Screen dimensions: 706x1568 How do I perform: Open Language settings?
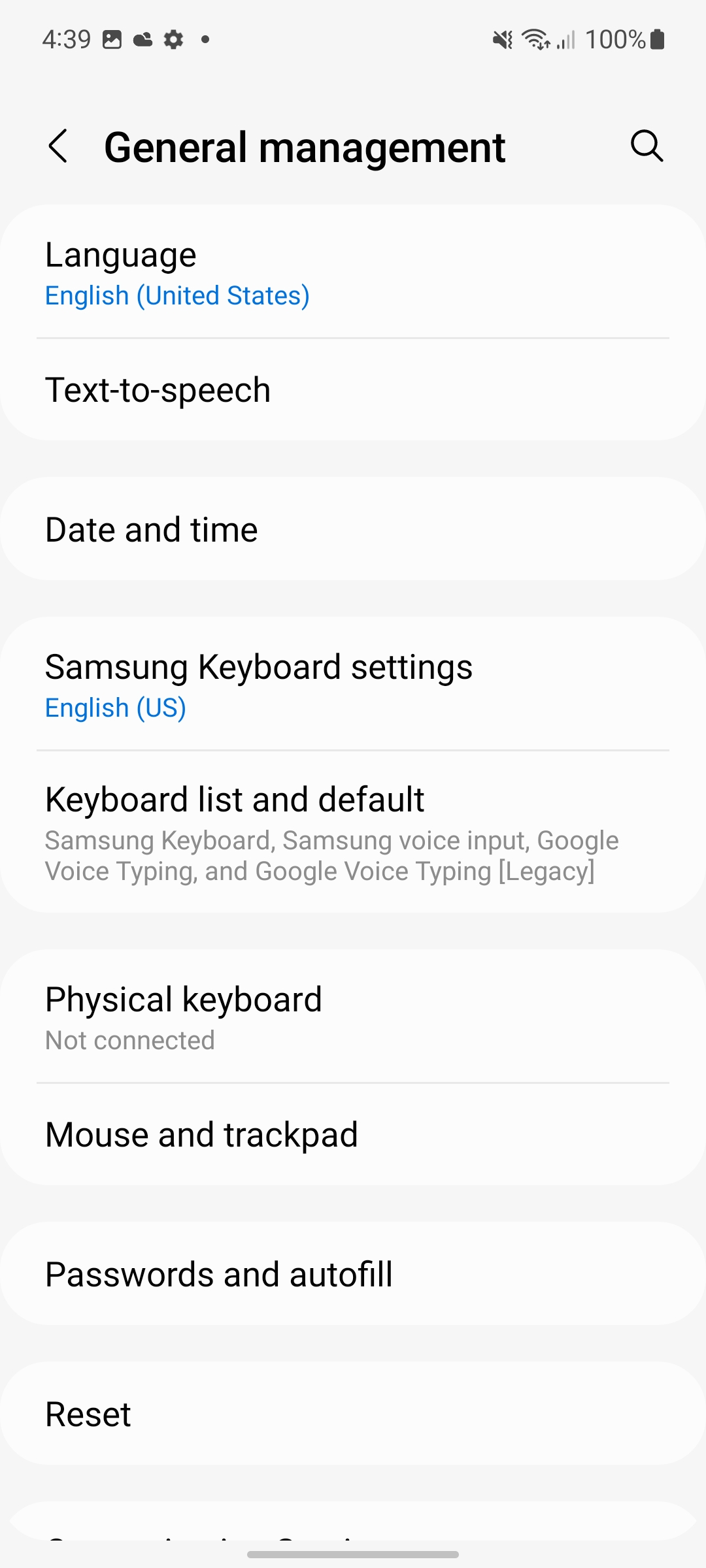[x=353, y=272]
